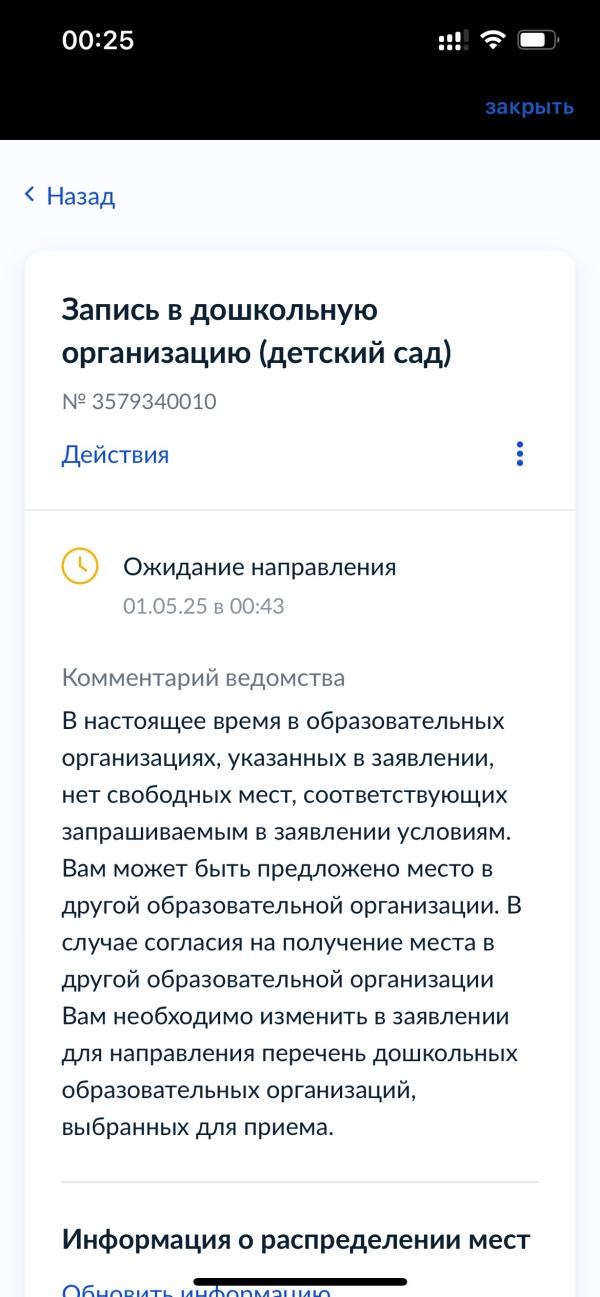The height and width of the screenshot is (1297, 600).
Task: Open the «Действия» actions link
Action: (x=115, y=455)
